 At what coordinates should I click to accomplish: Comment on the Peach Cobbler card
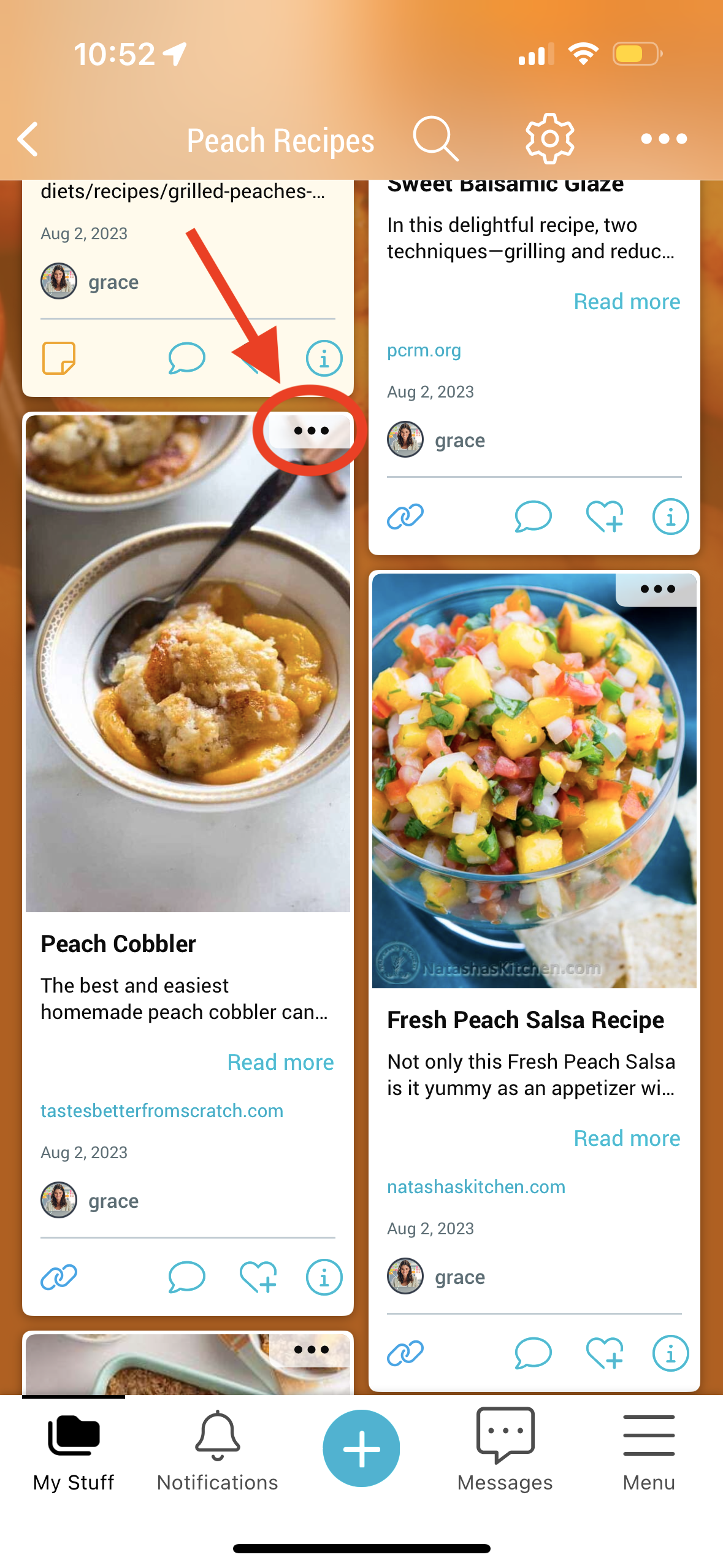pos(186,1277)
